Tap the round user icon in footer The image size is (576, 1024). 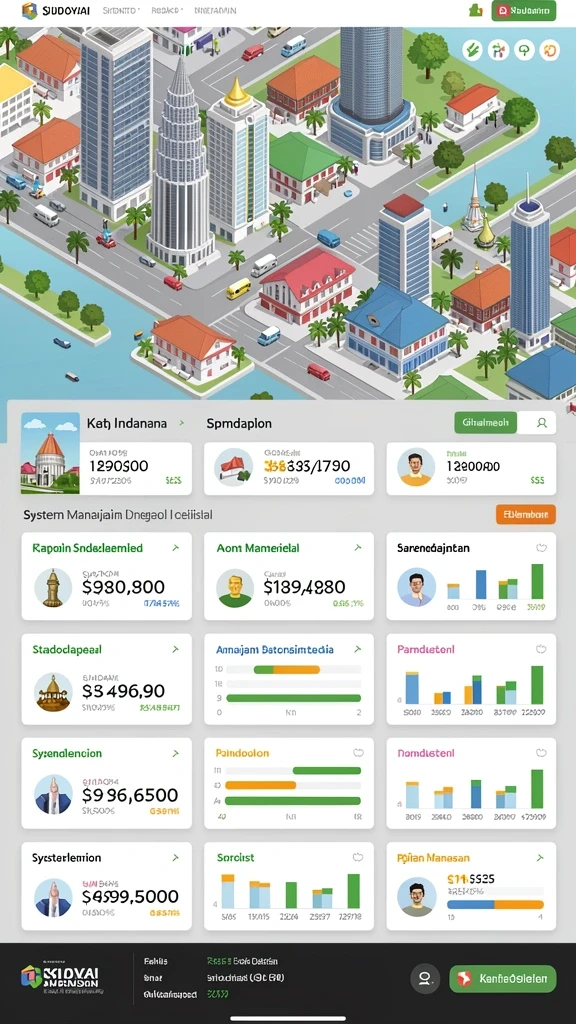click(x=425, y=979)
